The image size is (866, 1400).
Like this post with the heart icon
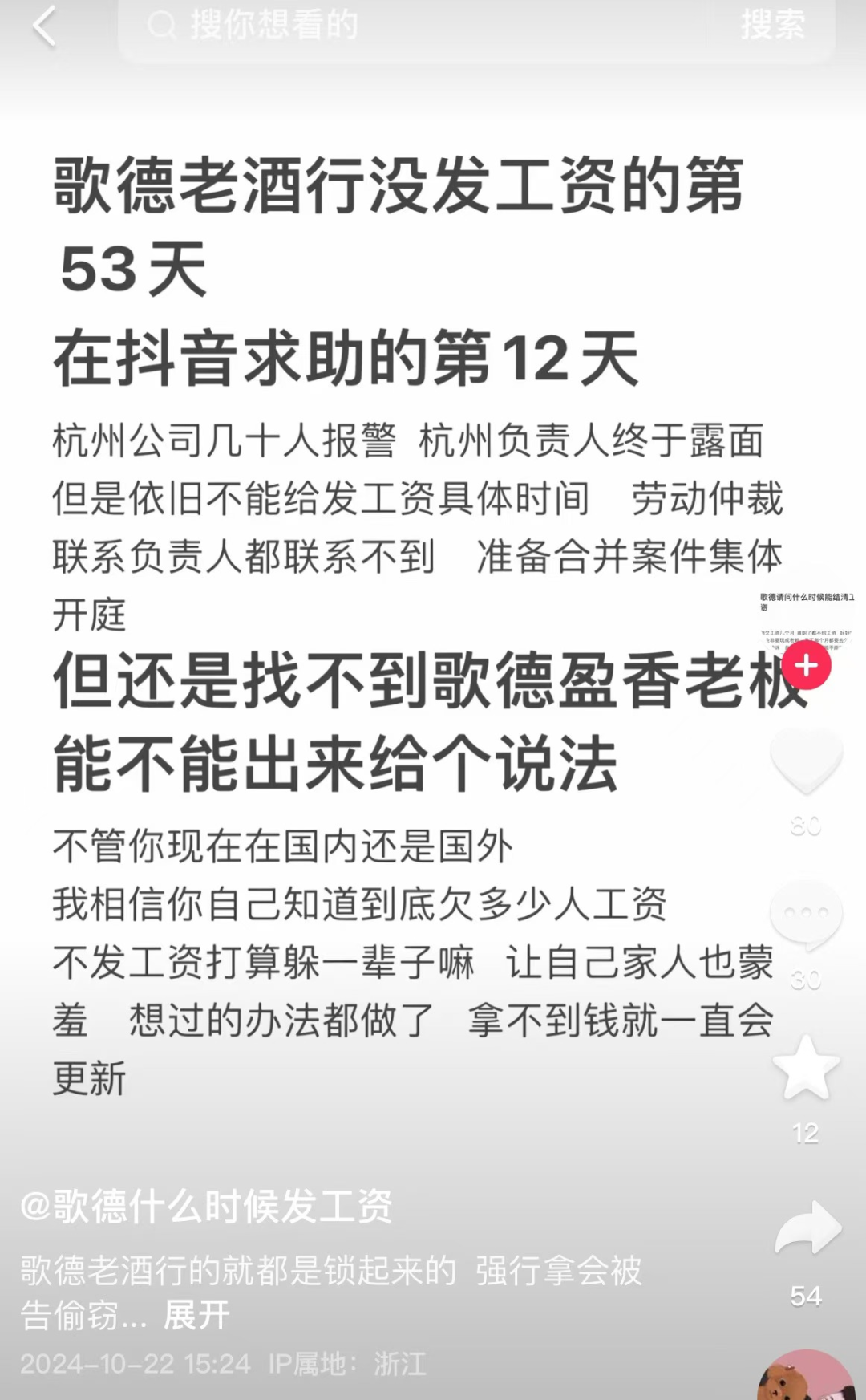(806, 762)
